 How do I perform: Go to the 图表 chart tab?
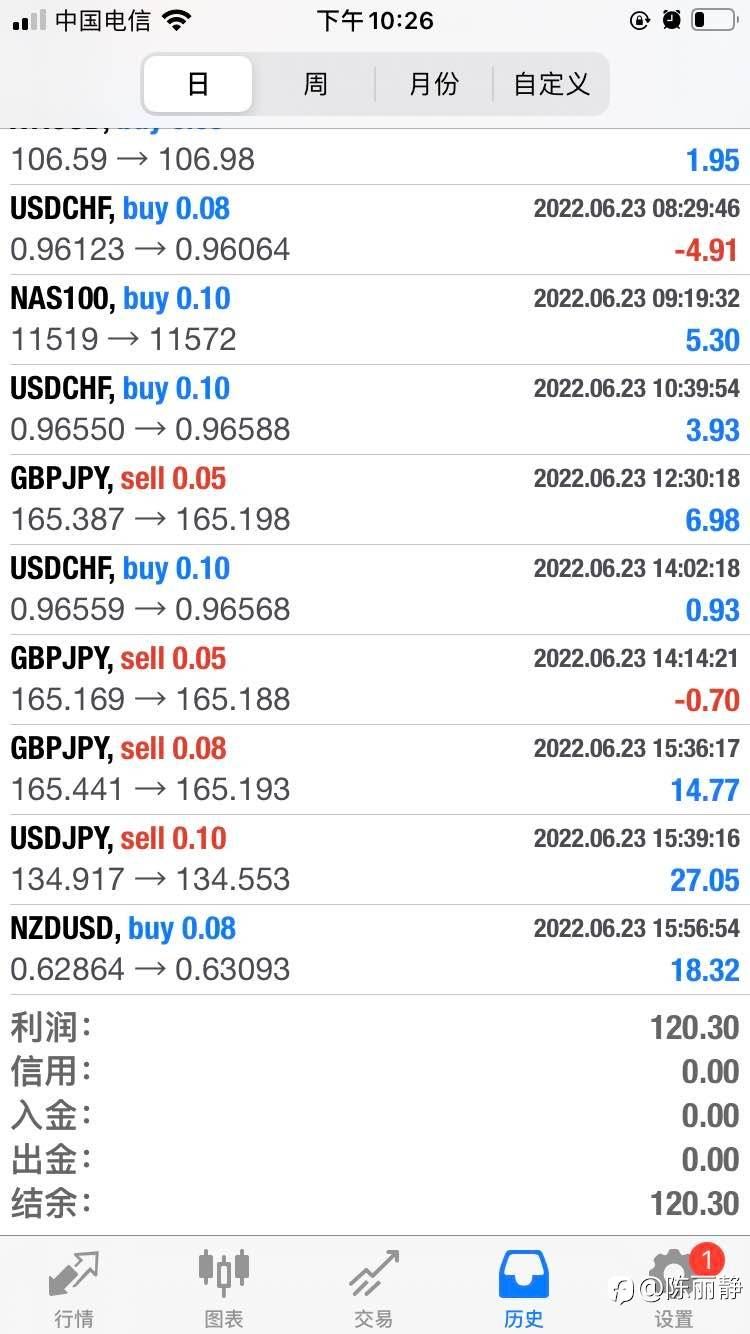[224, 1287]
